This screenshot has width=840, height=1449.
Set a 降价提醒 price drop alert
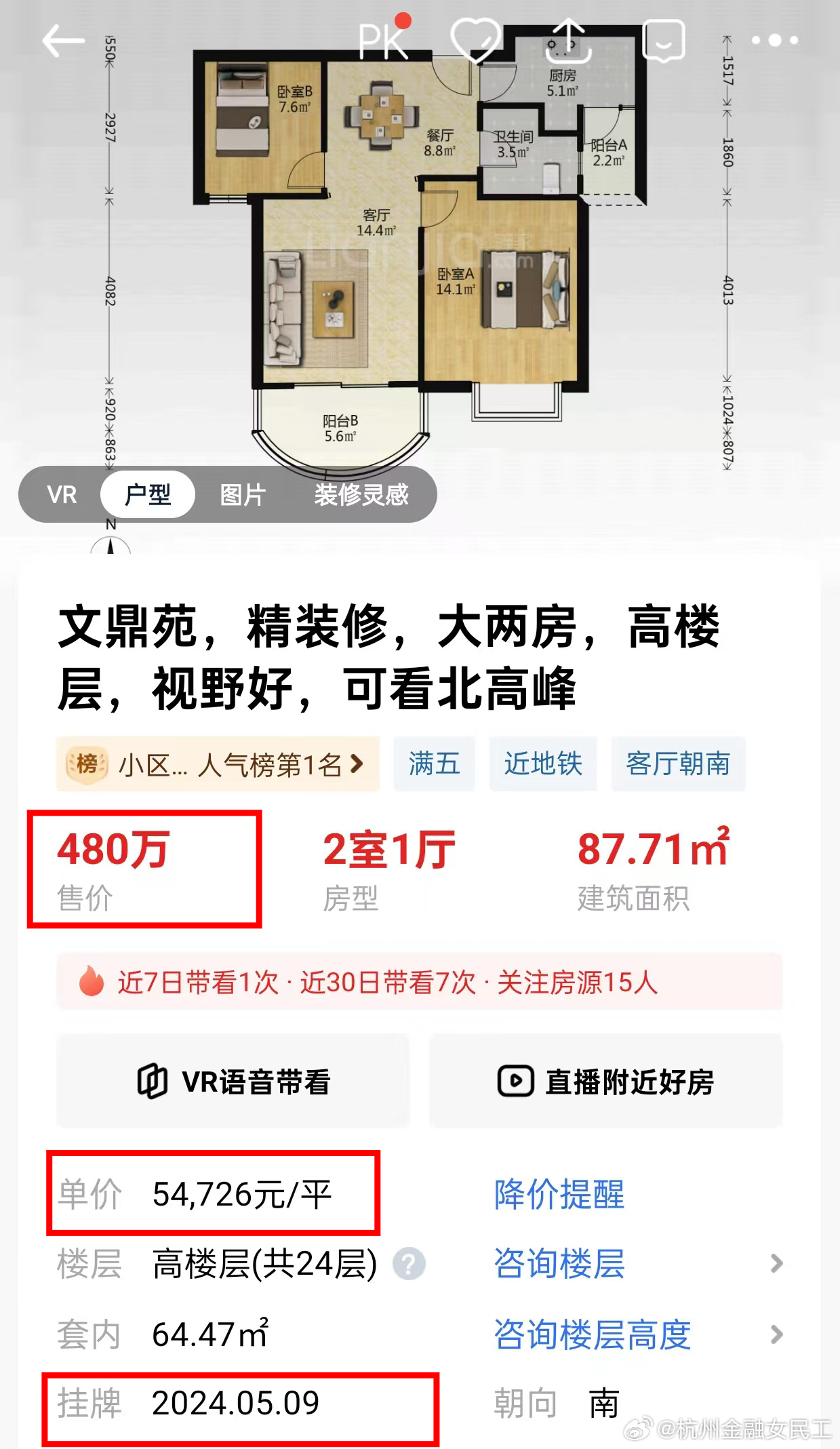559,1194
